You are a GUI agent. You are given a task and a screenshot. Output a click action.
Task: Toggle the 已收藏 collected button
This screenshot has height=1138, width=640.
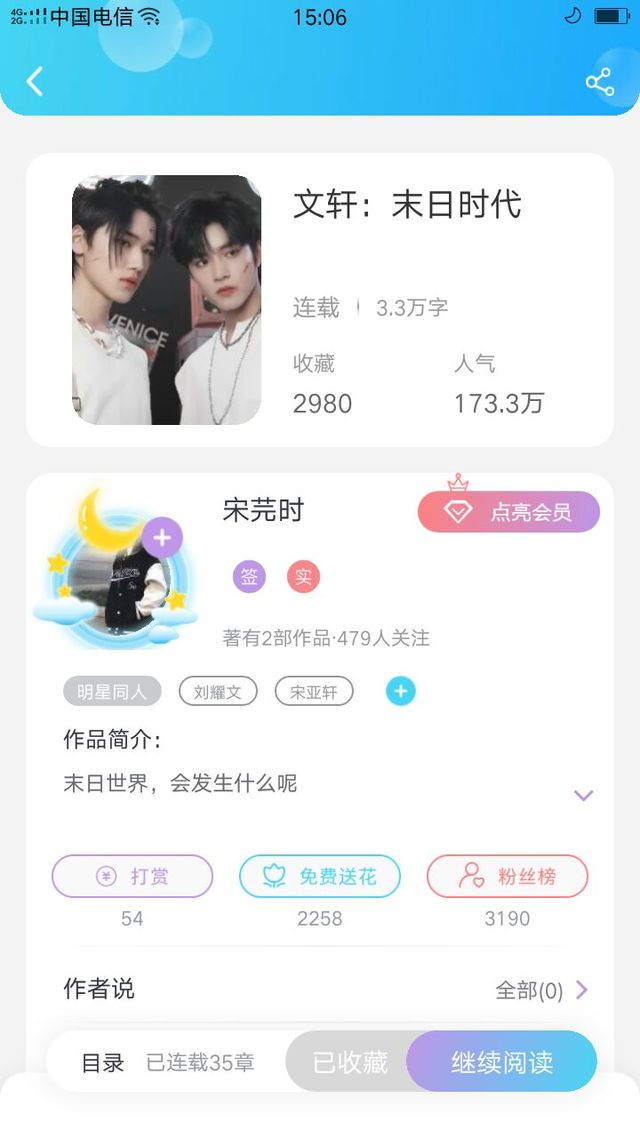pos(348,1062)
